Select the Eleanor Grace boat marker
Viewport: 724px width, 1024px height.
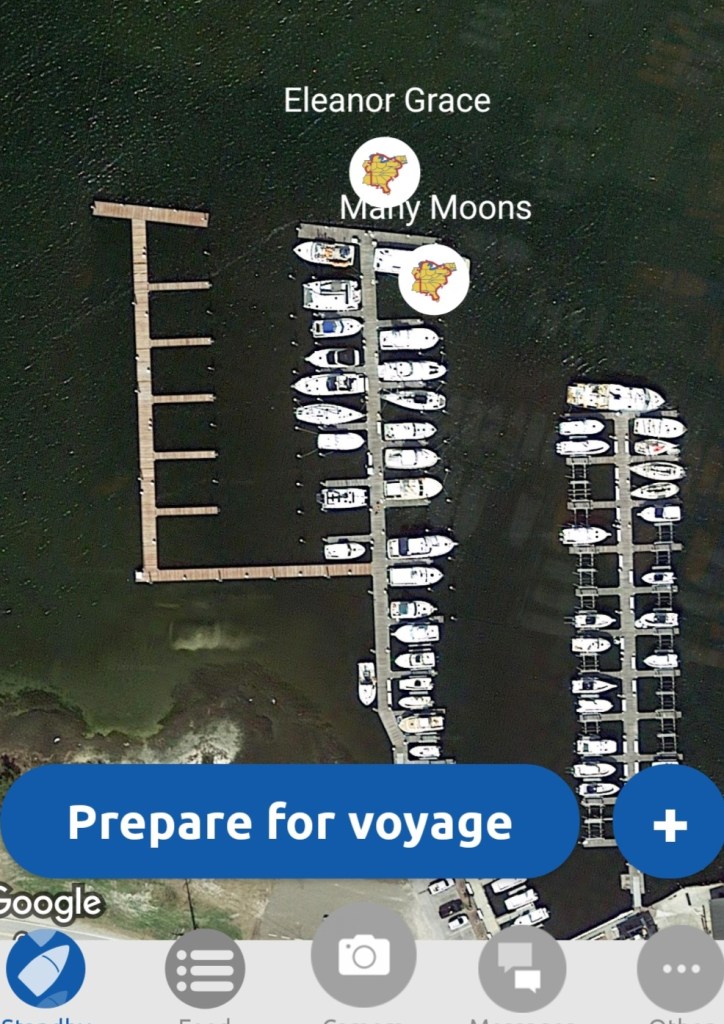[384, 172]
